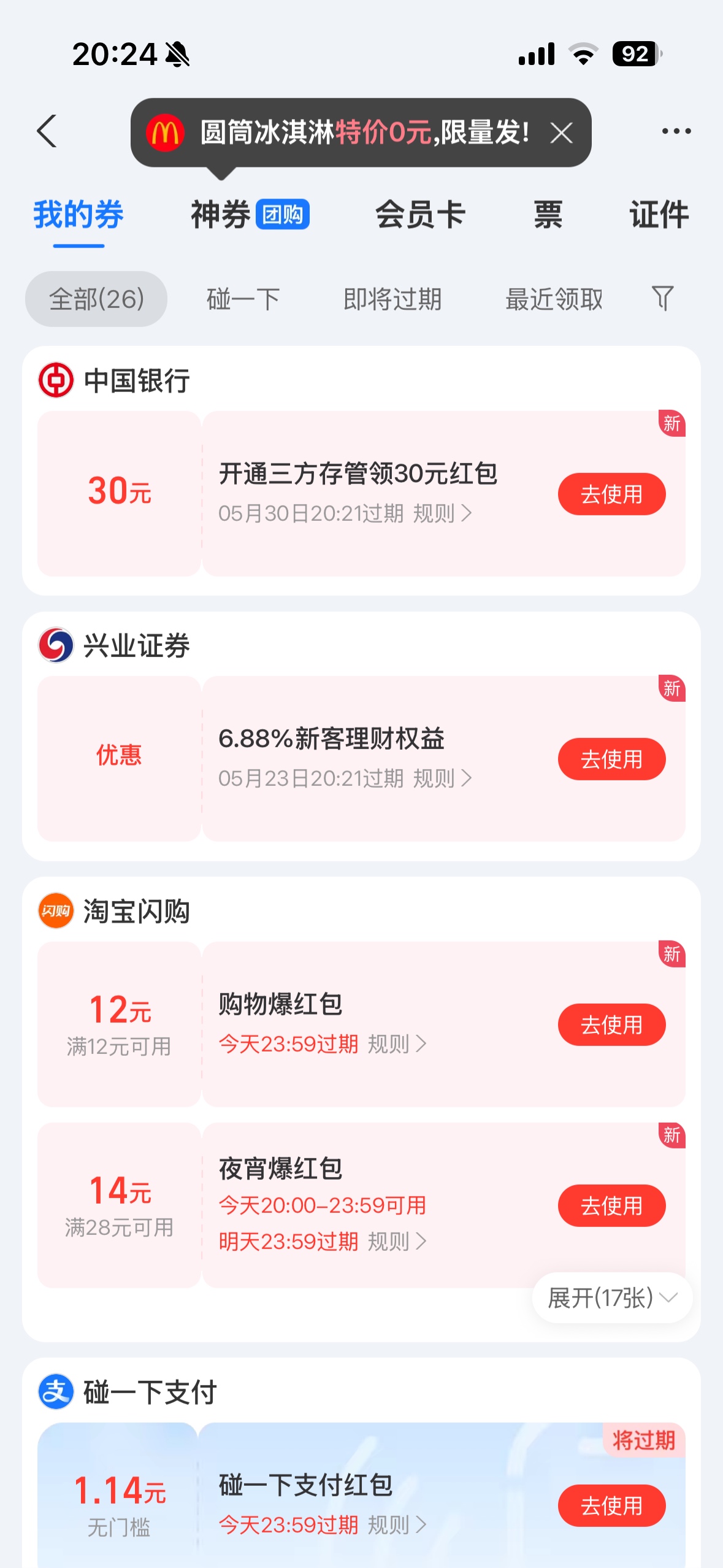Dismiss the McDonald's ice cream promo tooltip
723x1568 pixels.
[561, 133]
